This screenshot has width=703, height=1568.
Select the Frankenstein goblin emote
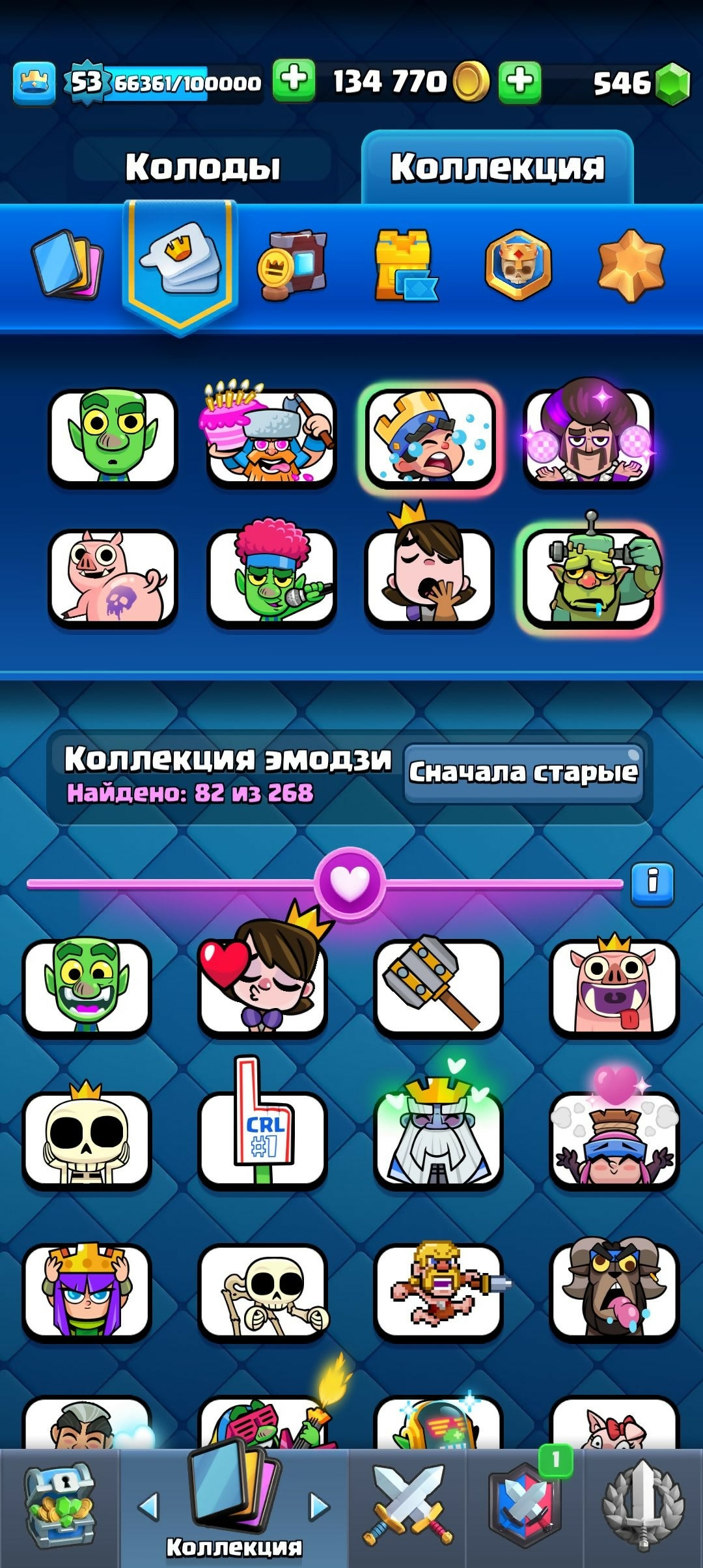588,578
